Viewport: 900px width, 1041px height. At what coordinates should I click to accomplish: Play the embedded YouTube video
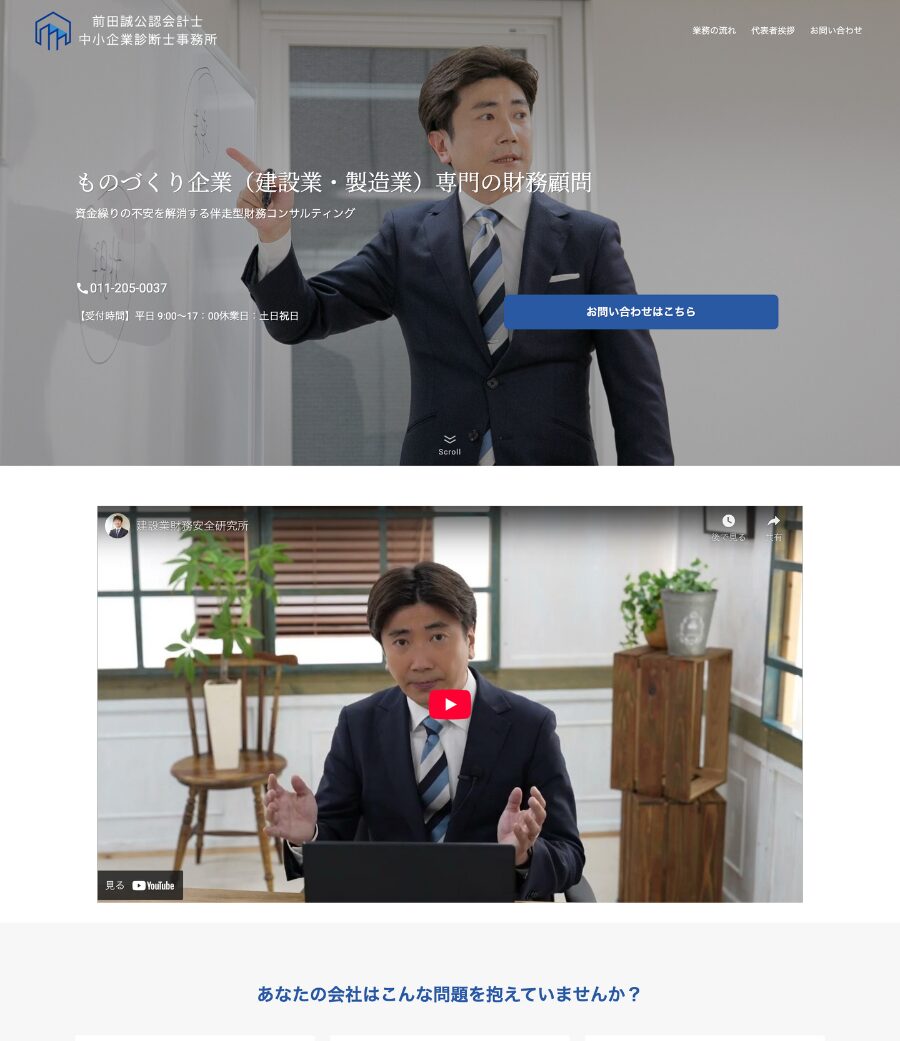449,704
